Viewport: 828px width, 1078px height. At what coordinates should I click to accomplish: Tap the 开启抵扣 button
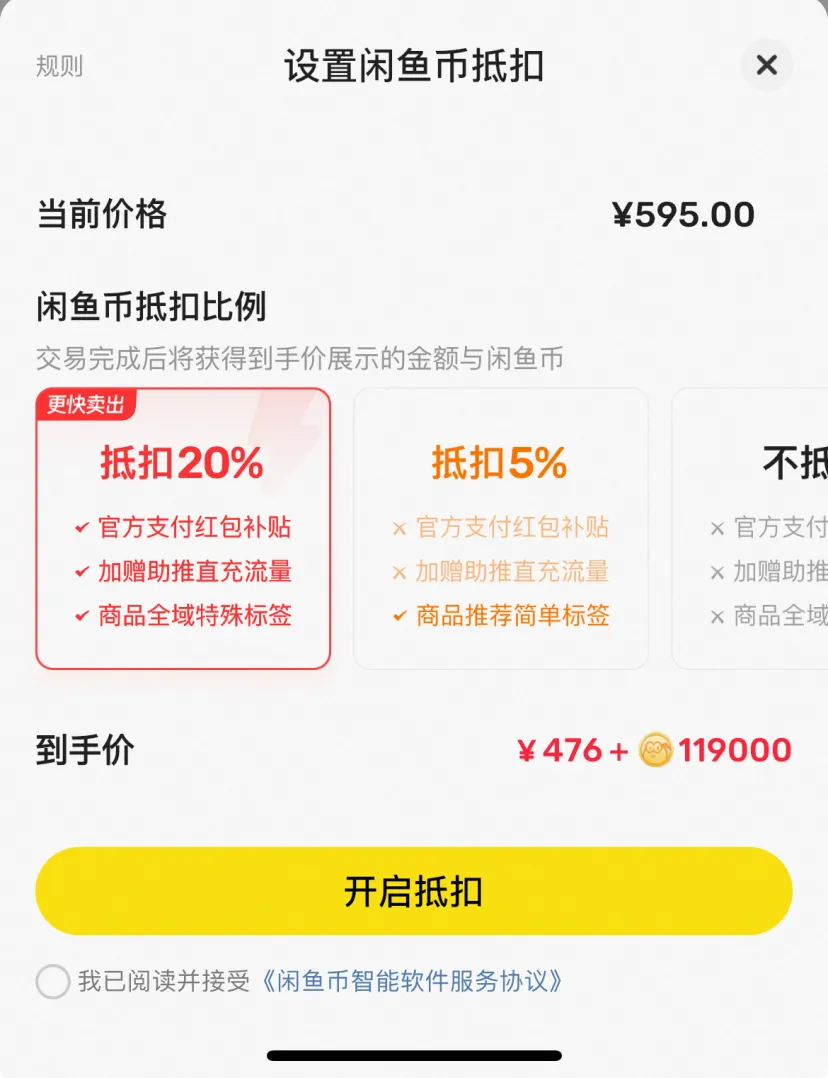pyautogui.click(x=413, y=891)
